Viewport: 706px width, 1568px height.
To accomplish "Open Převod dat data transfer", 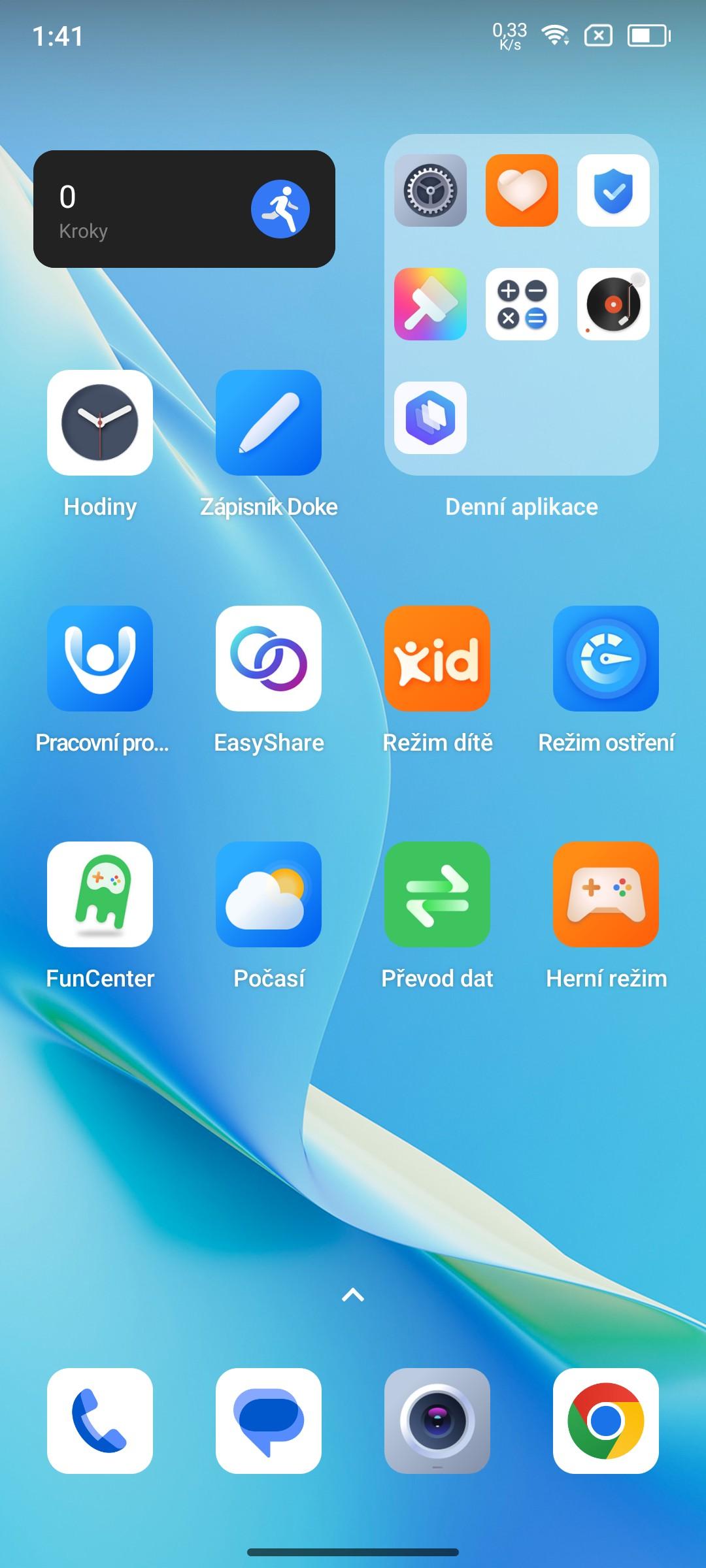I will [437, 894].
